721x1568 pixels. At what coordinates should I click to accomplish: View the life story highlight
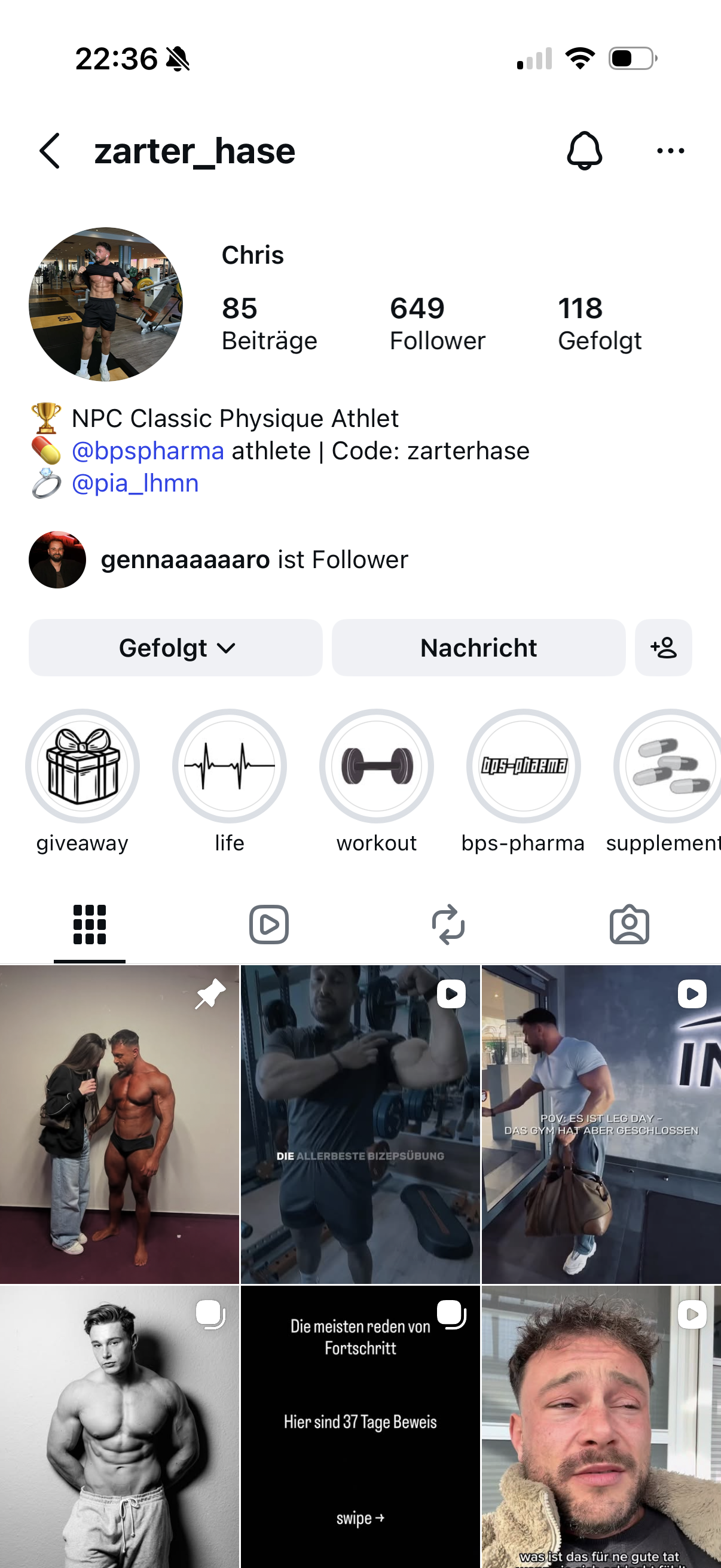(x=230, y=766)
